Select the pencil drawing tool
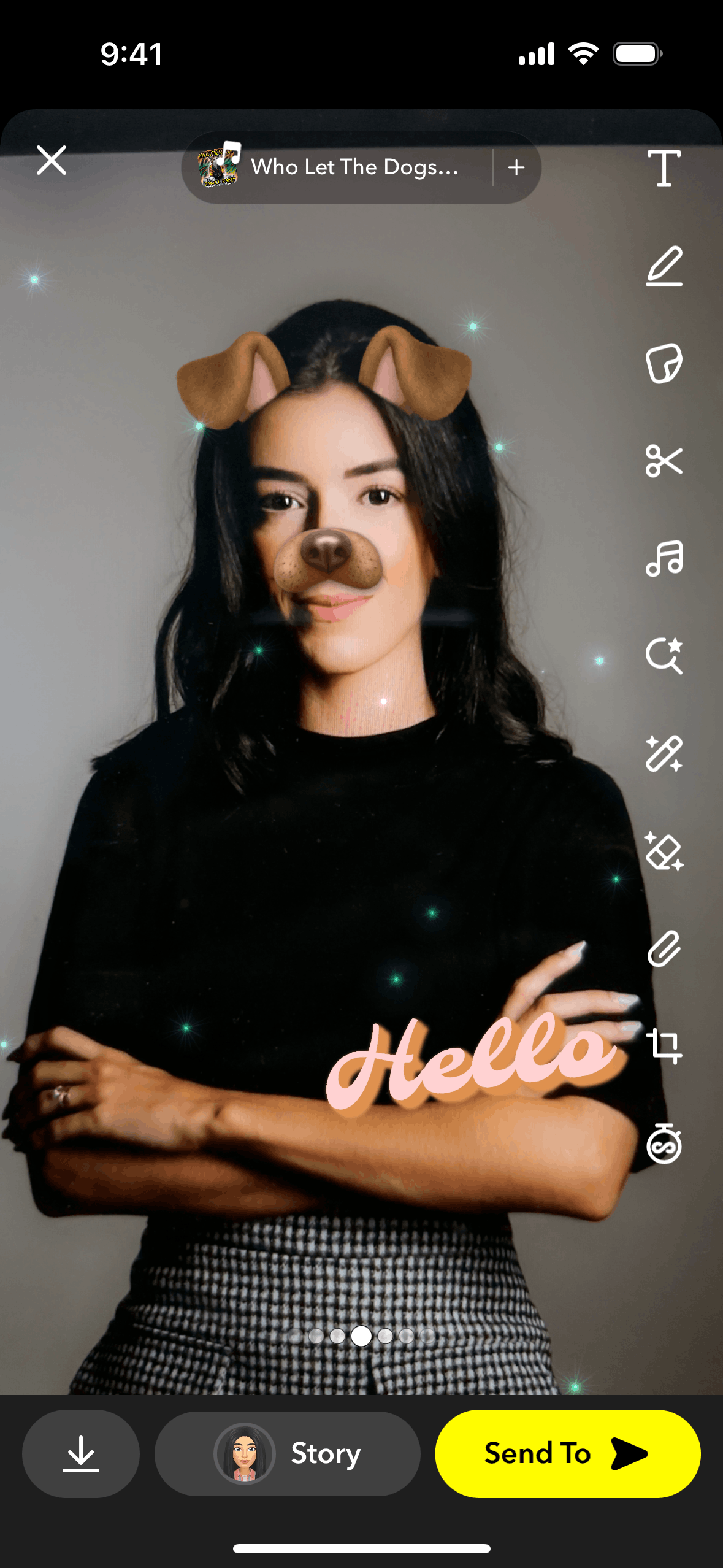 pos(664,266)
